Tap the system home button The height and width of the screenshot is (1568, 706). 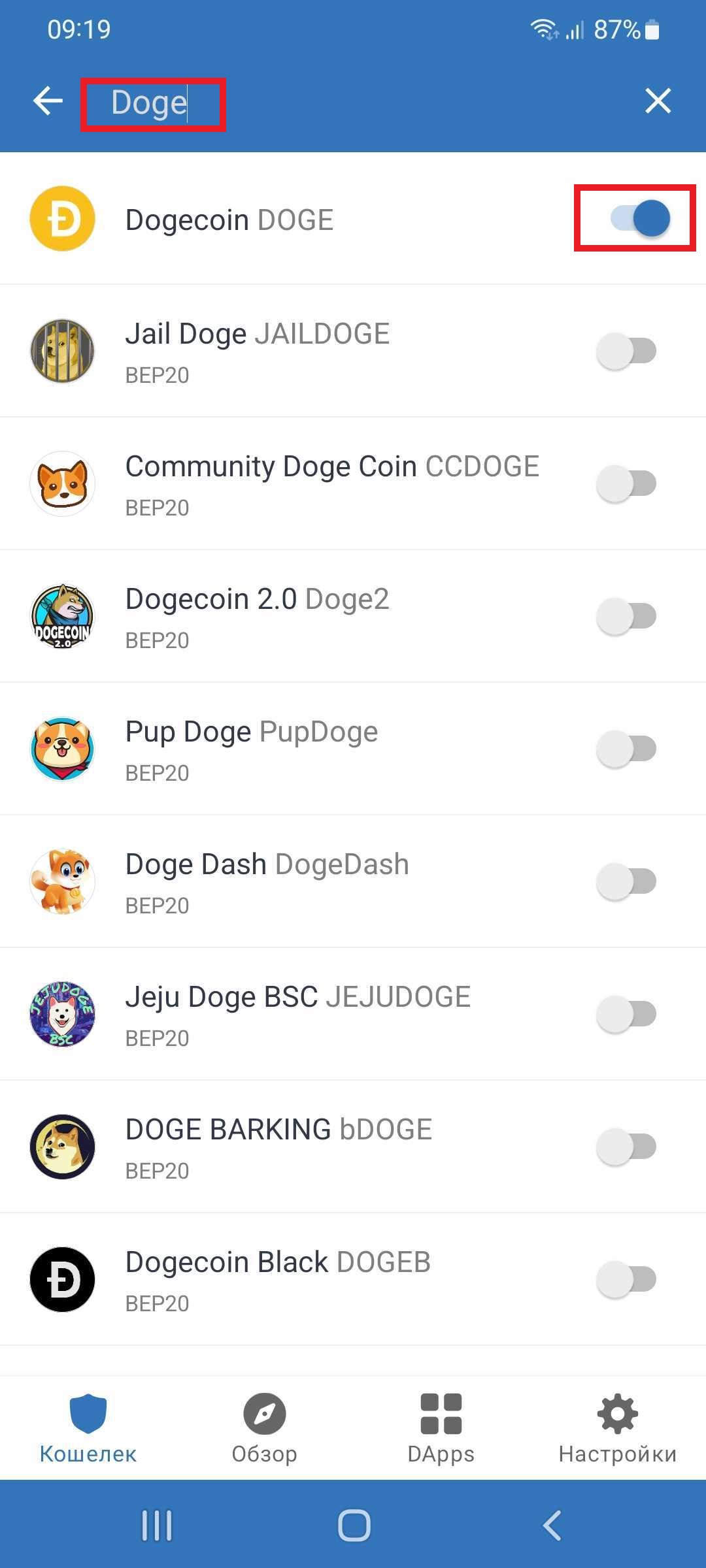[354, 1526]
